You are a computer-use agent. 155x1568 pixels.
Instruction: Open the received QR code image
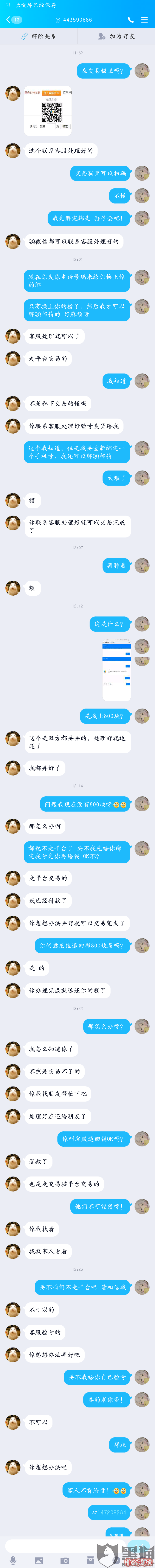click(x=48, y=109)
